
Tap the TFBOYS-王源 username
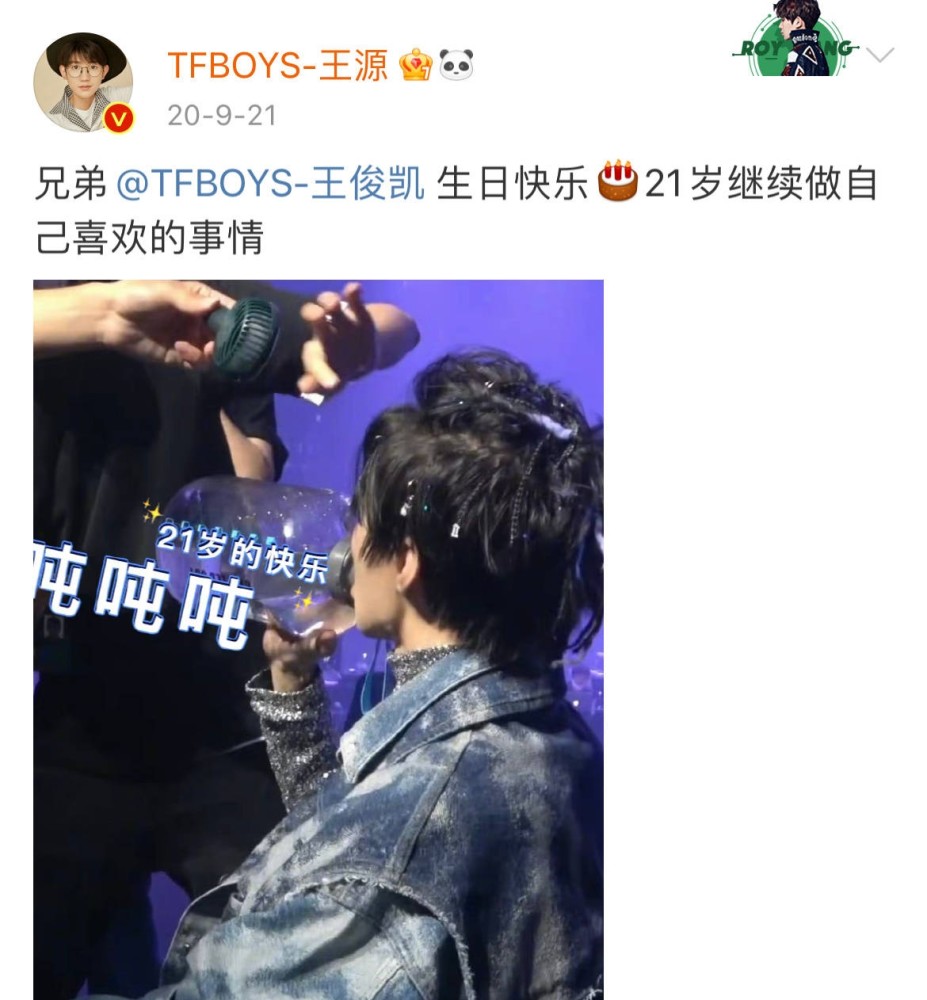277,66
